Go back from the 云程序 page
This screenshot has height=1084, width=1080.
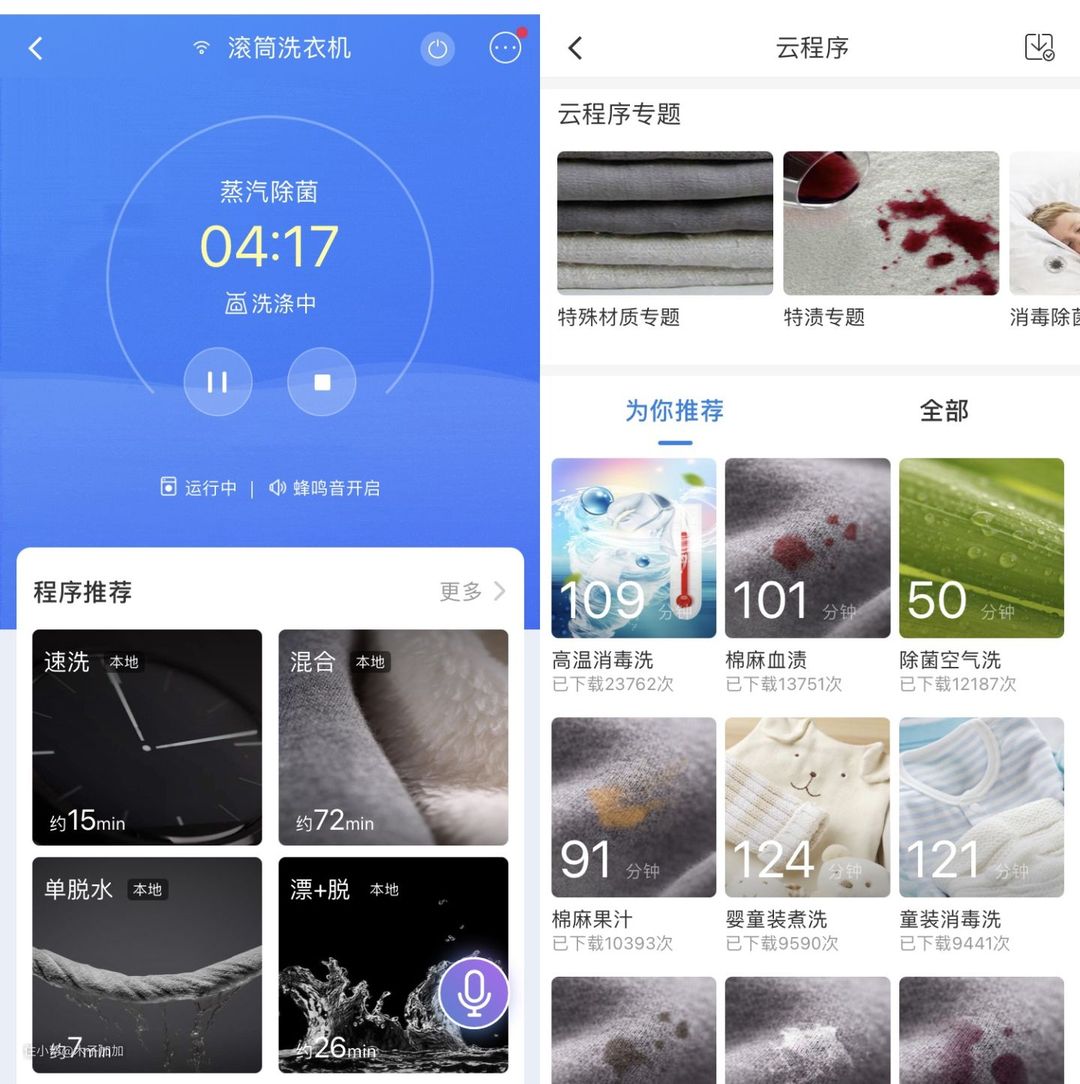pos(575,48)
